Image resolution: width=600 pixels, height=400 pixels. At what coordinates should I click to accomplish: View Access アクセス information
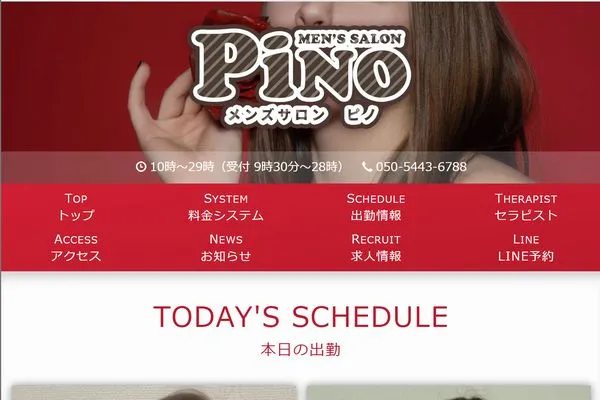(76, 248)
